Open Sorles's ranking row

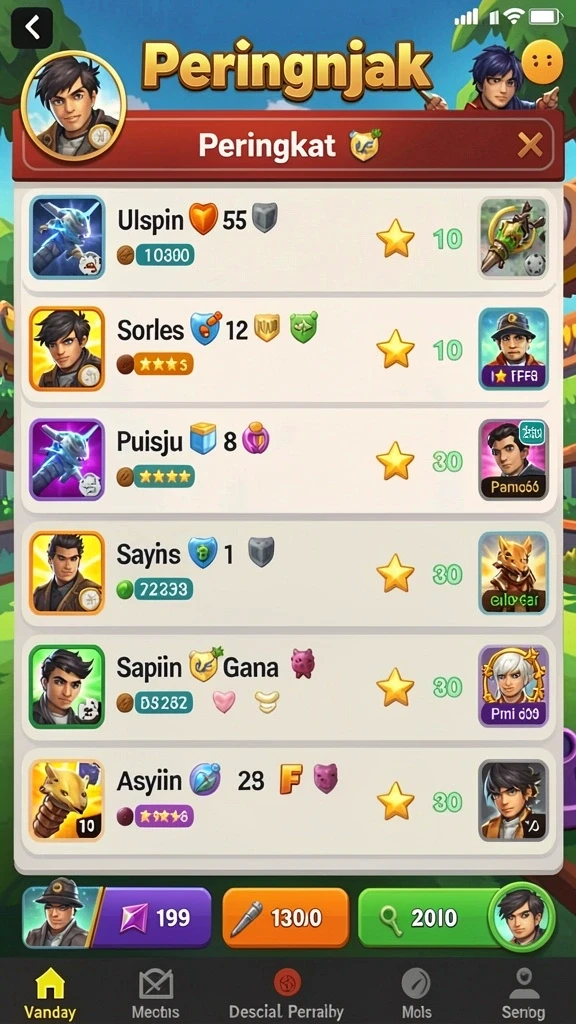click(x=289, y=350)
